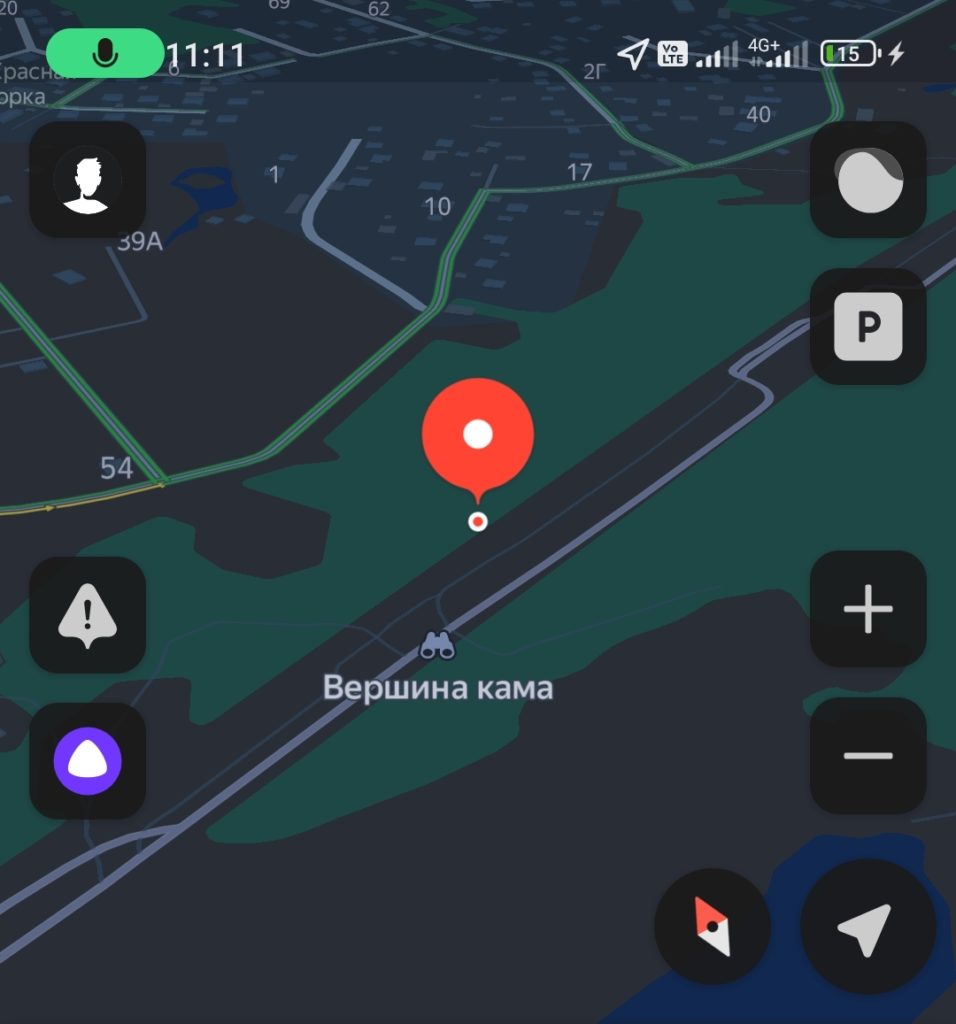This screenshot has height=1024, width=956.
Task: Zoom out of the map
Action: [868, 755]
